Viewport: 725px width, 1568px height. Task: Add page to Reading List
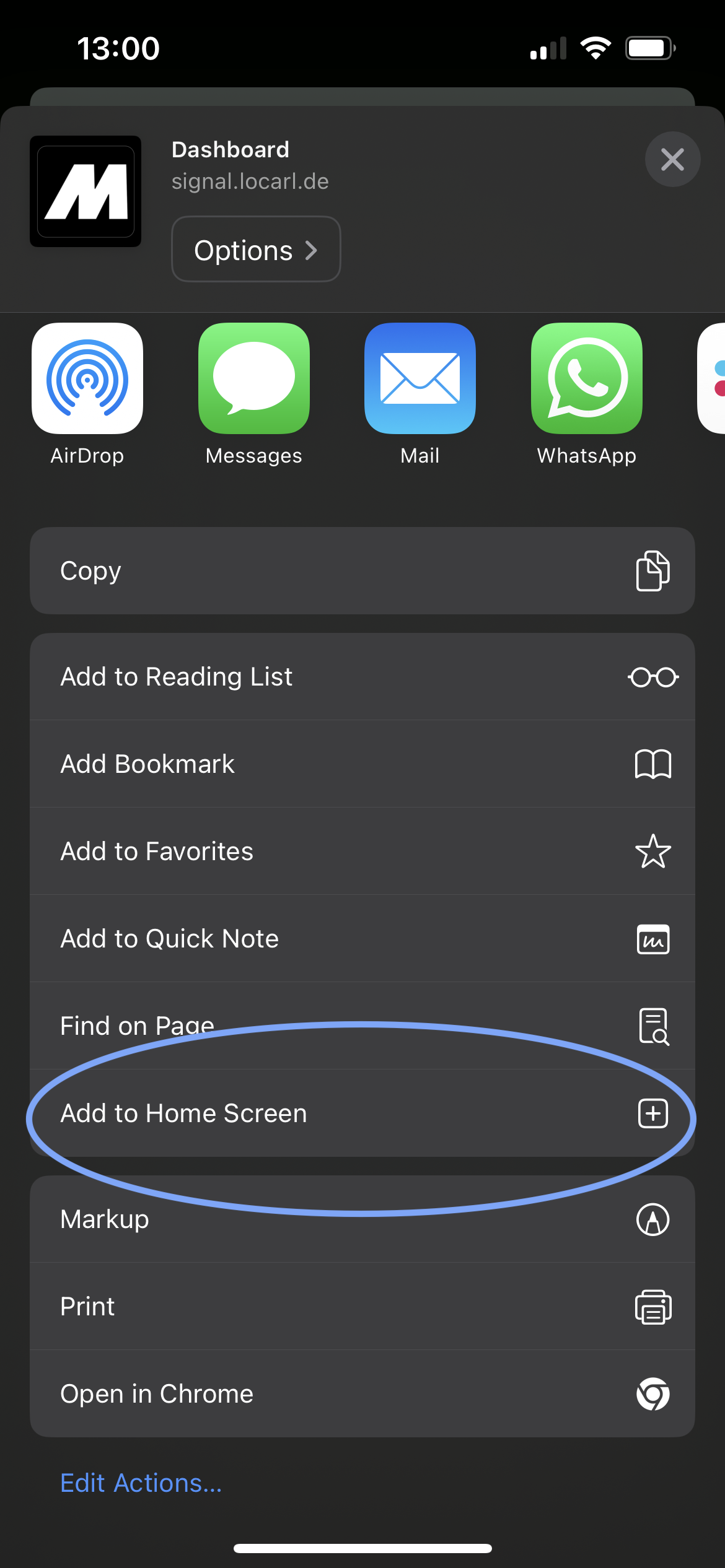(x=362, y=676)
